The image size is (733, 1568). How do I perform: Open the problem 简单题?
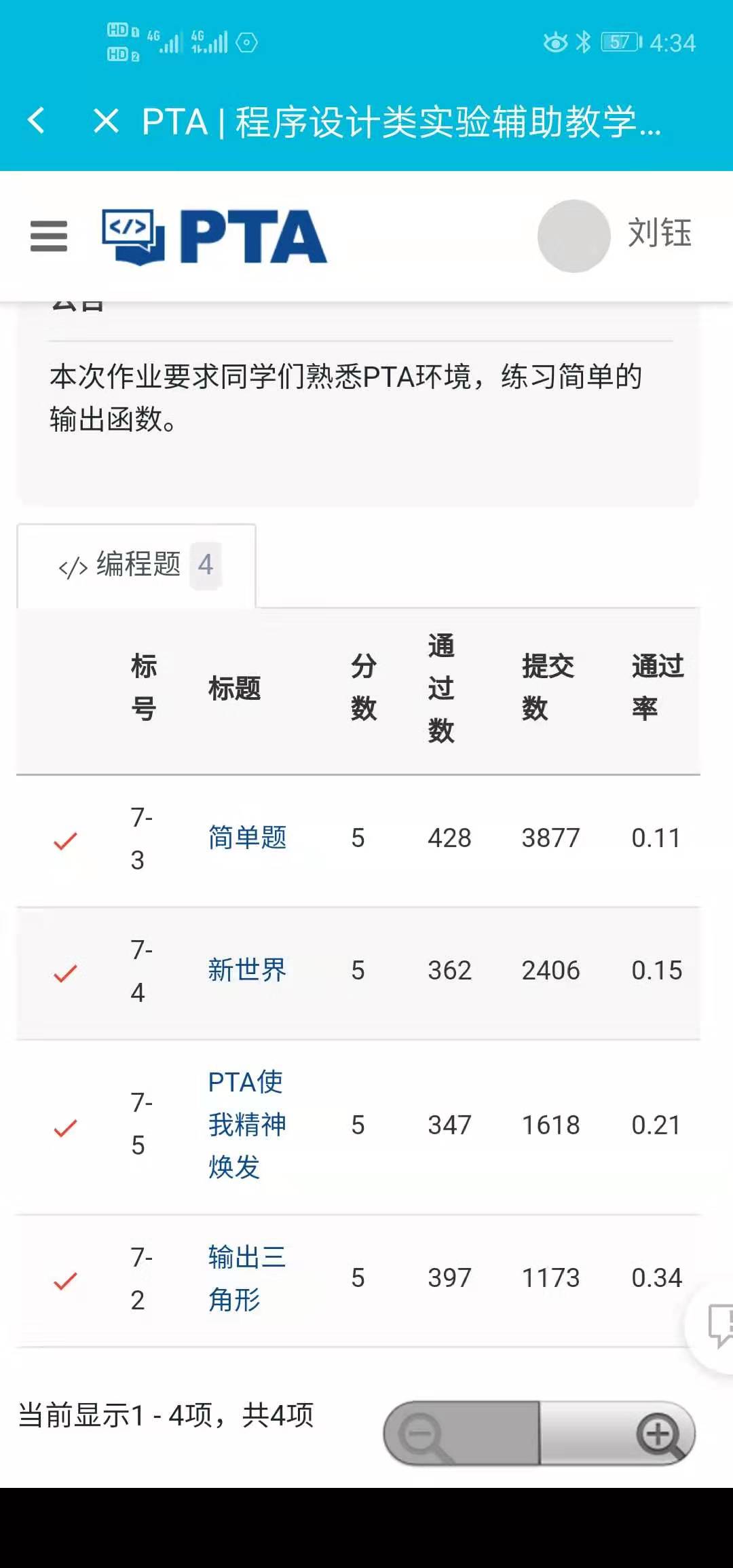coord(247,838)
